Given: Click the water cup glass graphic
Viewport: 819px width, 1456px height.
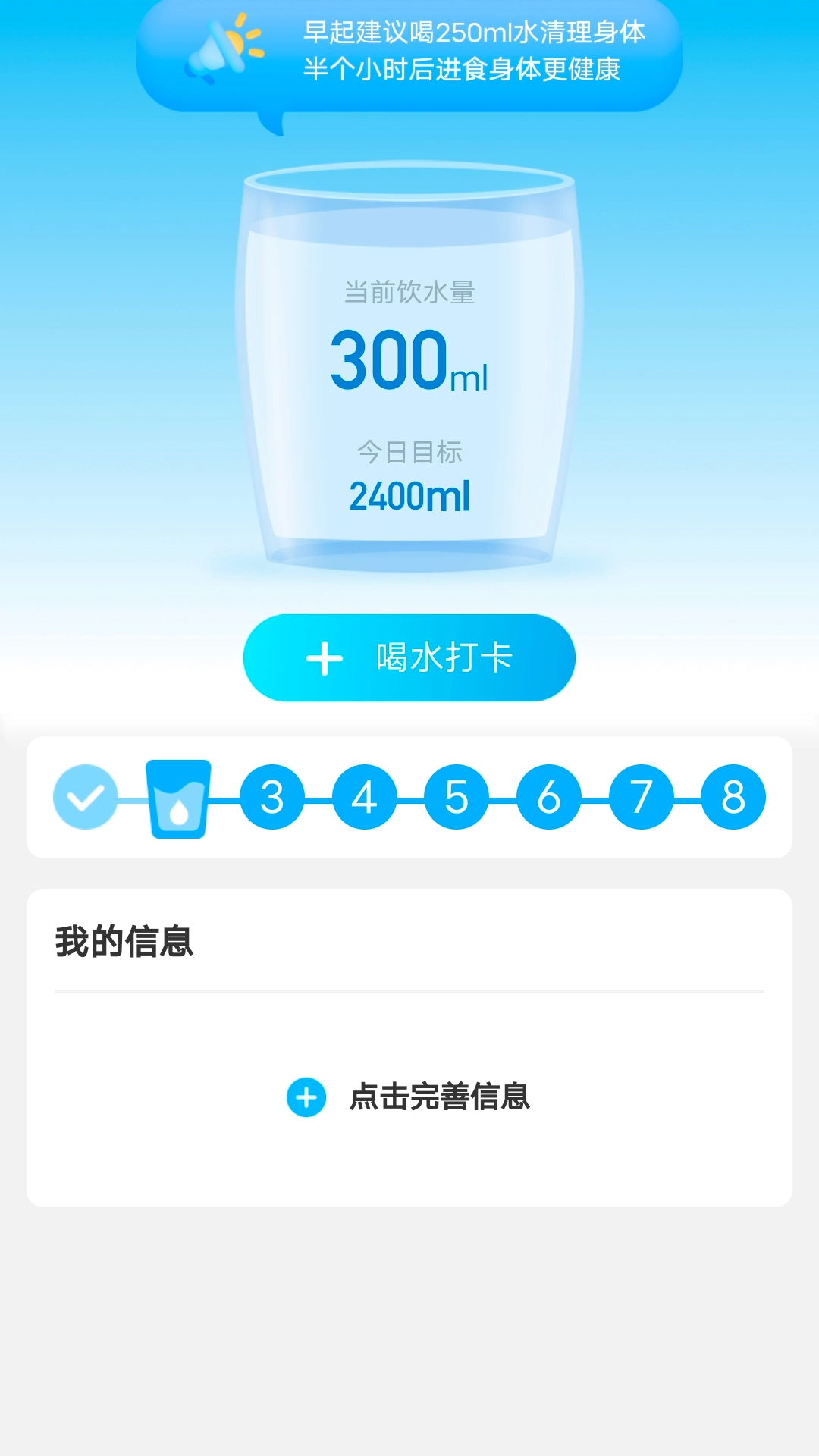Looking at the screenshot, I should tap(409, 364).
